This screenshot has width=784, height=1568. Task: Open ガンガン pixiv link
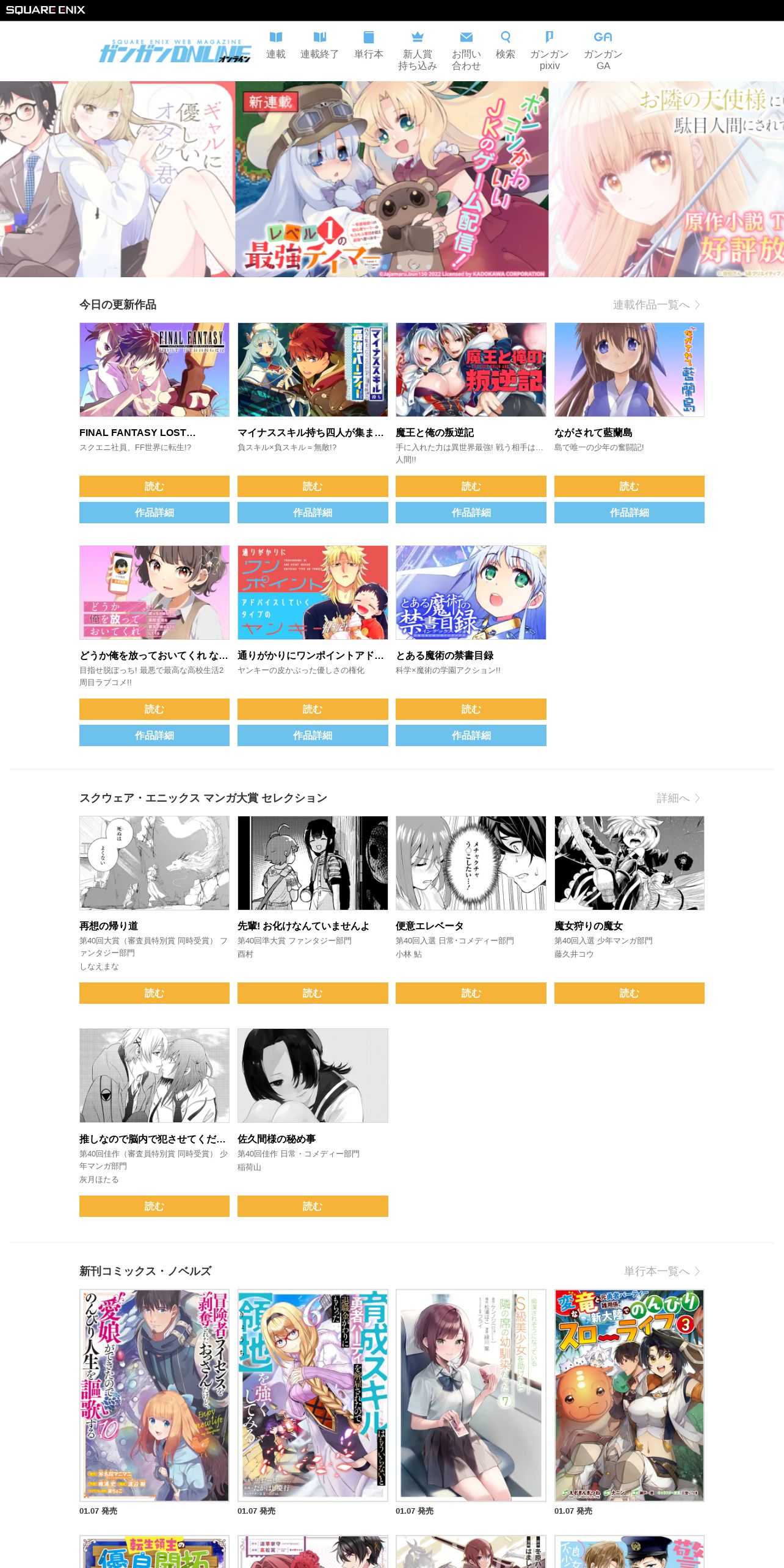click(550, 51)
